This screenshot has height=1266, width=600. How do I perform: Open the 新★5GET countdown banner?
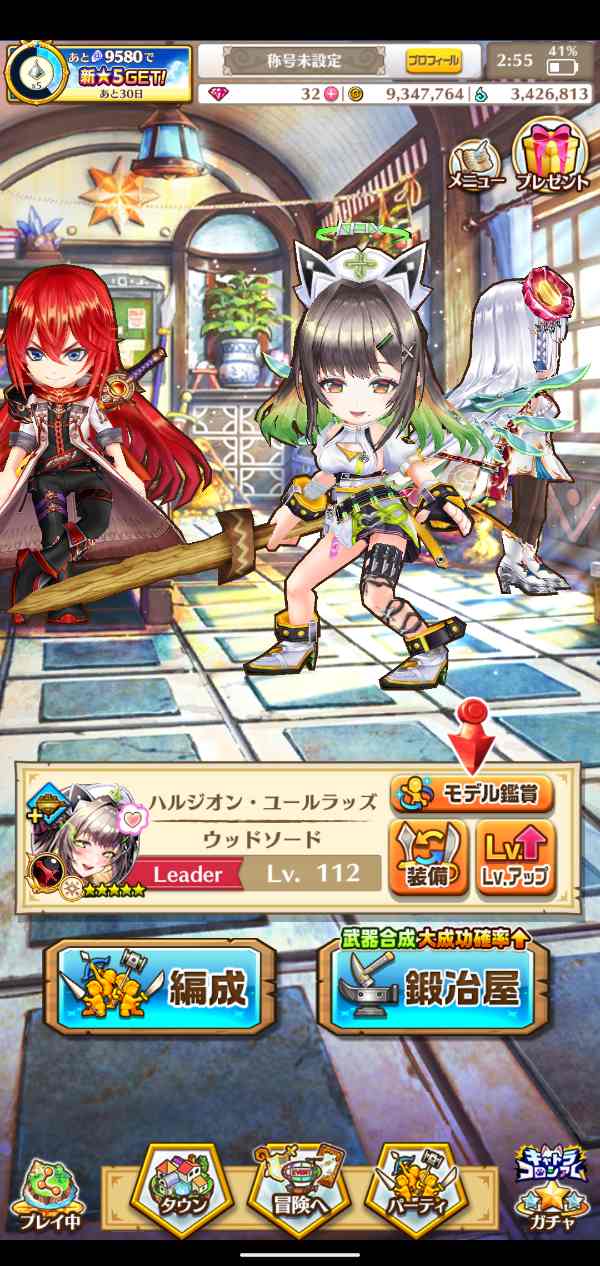click(98, 73)
